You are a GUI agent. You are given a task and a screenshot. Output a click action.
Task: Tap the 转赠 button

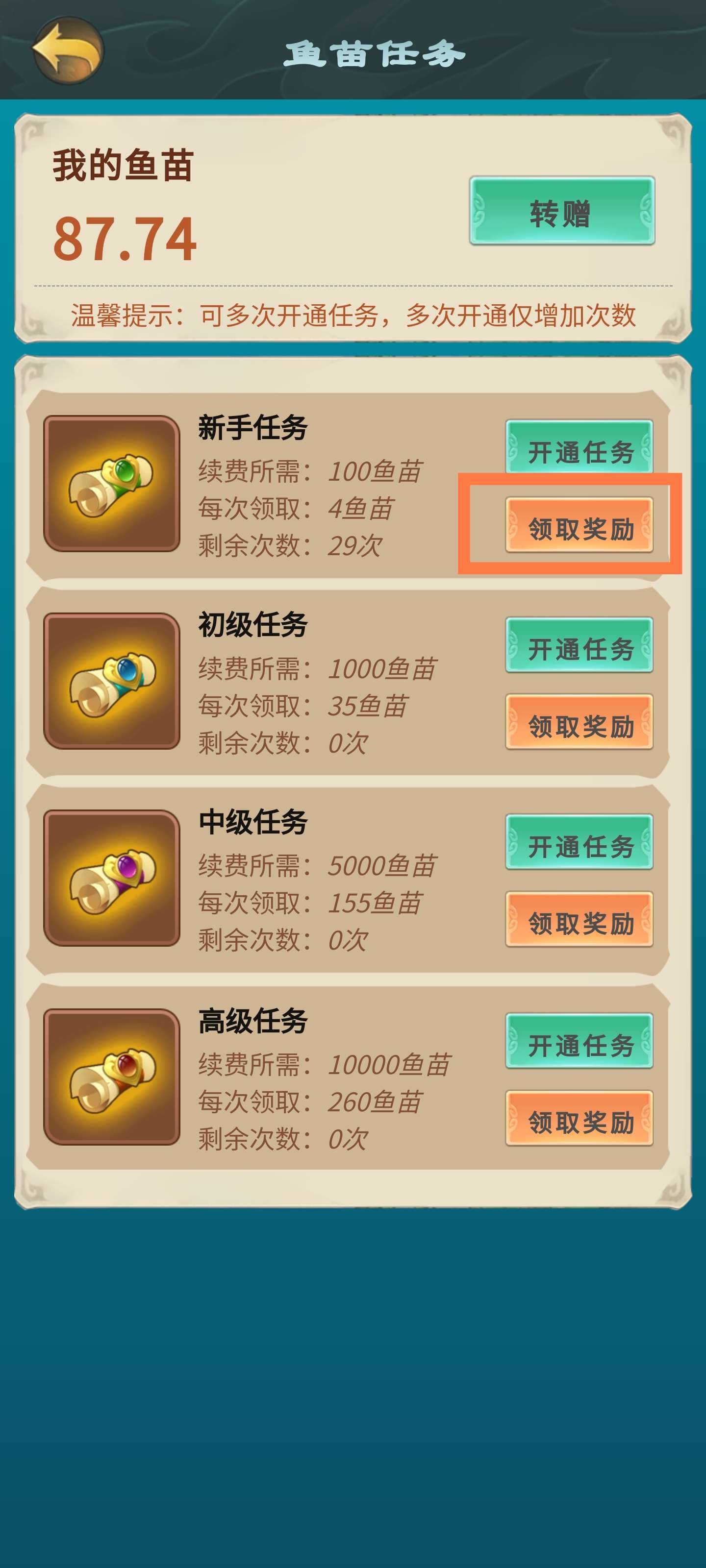click(x=562, y=211)
